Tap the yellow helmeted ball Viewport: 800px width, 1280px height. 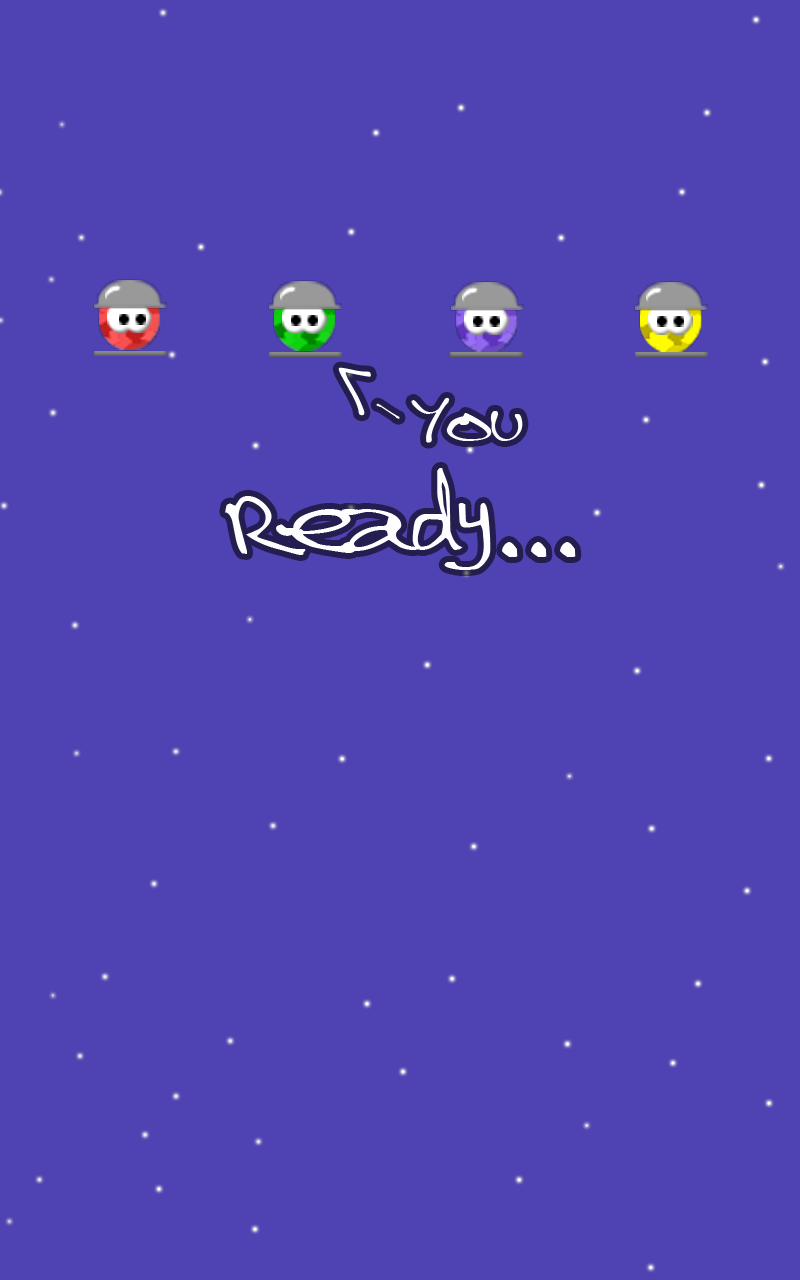[x=670, y=319]
